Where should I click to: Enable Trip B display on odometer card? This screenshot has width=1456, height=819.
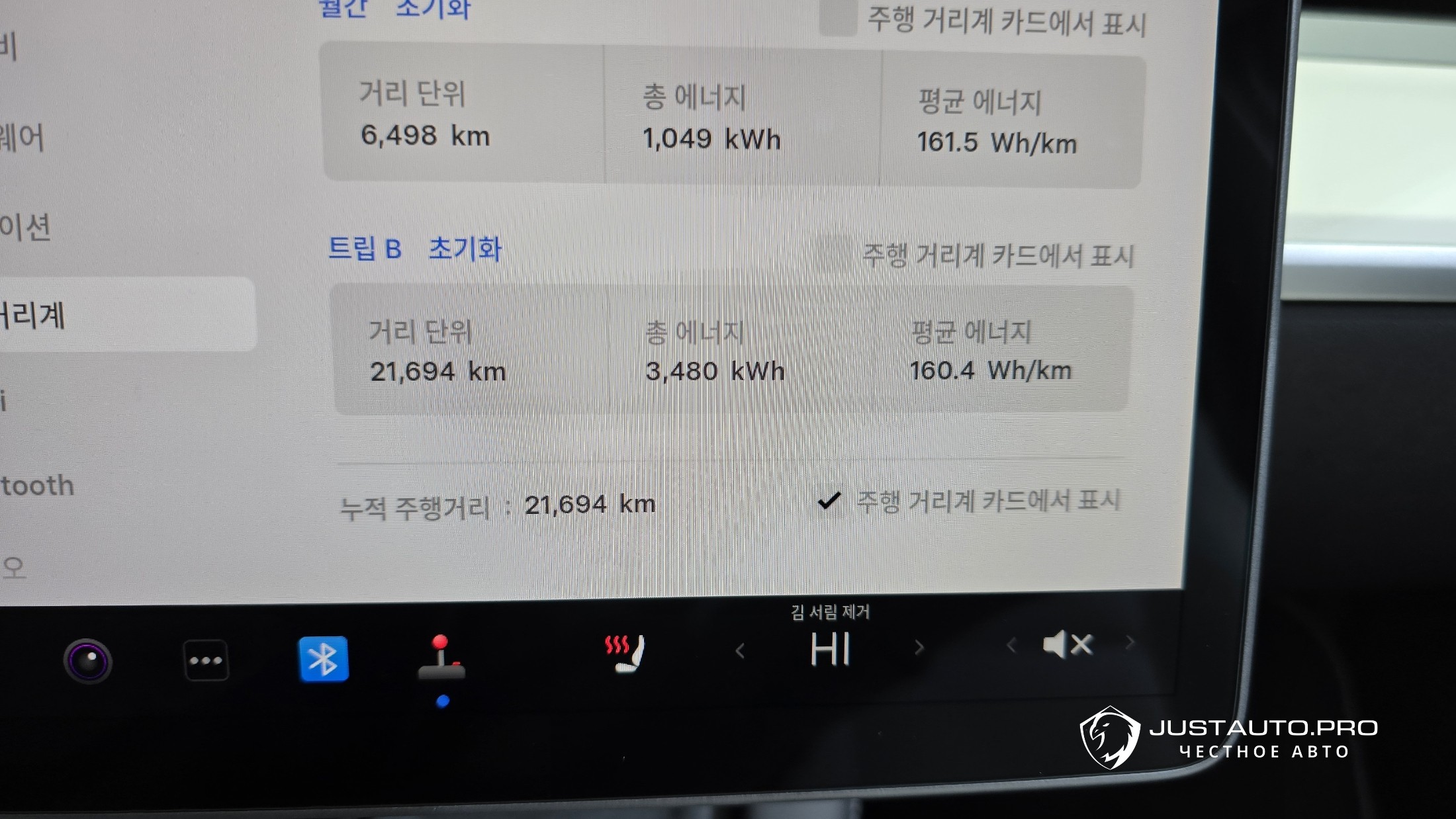(837, 253)
